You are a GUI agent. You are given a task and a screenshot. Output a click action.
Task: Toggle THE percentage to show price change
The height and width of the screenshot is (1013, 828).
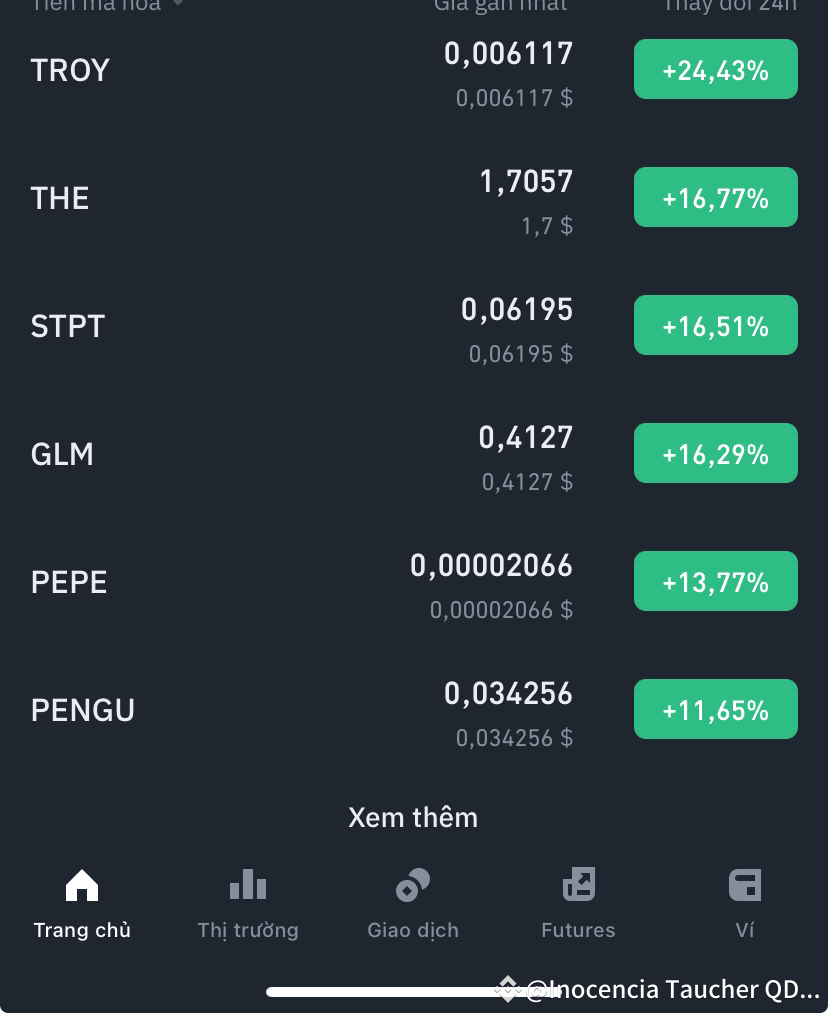tap(715, 197)
